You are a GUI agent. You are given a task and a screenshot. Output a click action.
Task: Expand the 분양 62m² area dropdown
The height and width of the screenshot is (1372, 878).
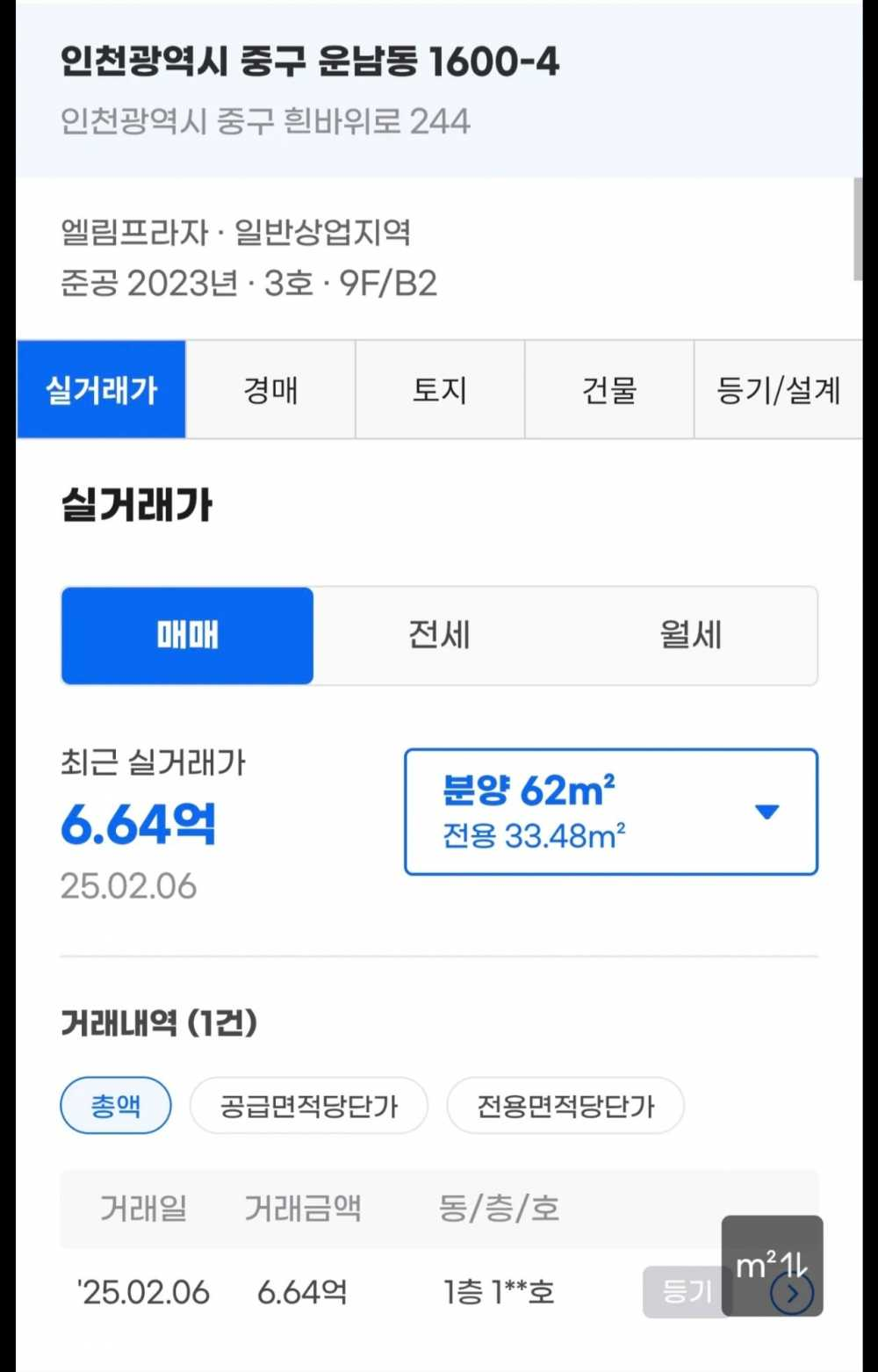pos(611,812)
